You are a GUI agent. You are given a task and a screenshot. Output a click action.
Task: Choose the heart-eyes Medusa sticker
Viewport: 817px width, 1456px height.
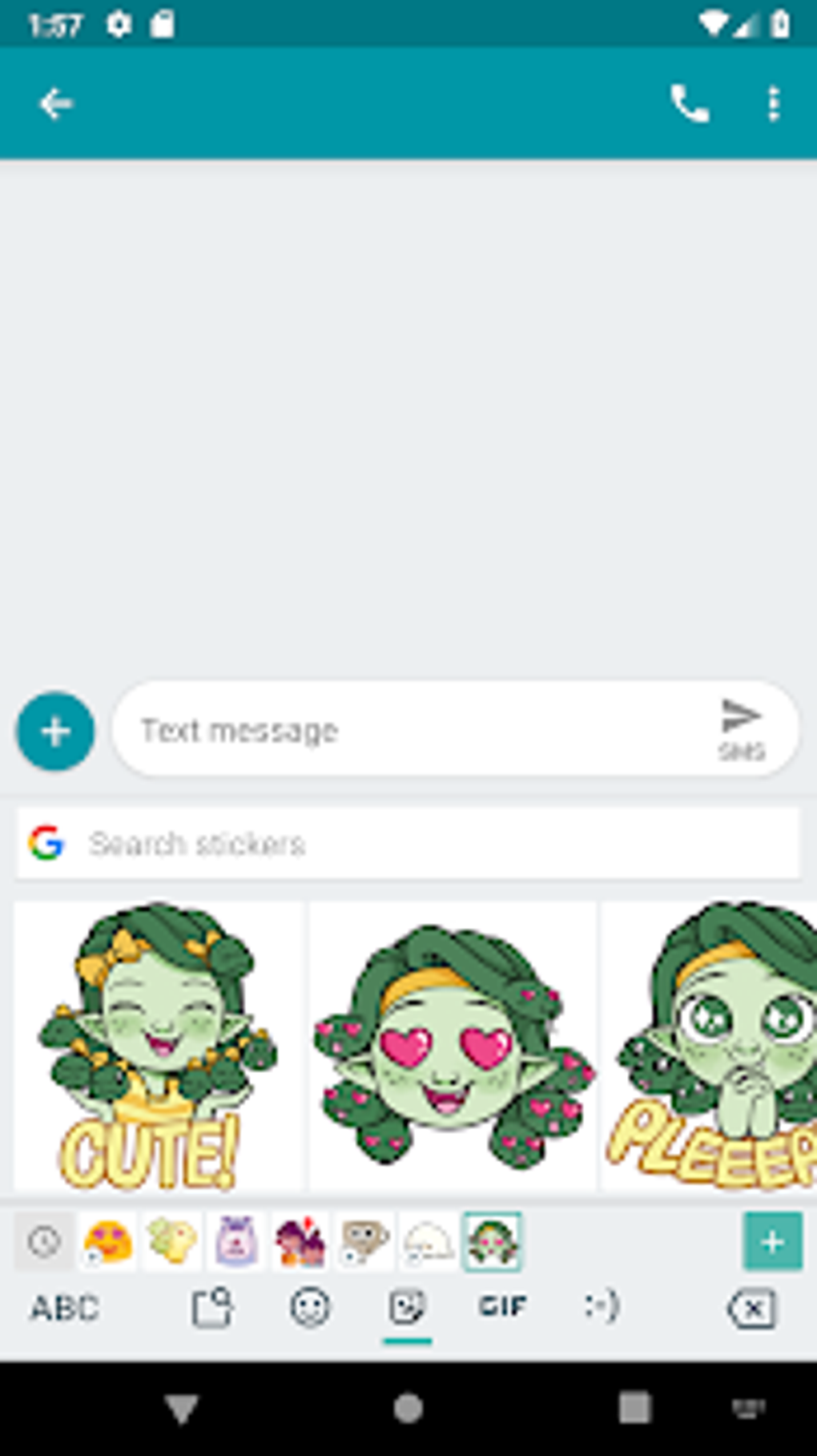point(453,1044)
